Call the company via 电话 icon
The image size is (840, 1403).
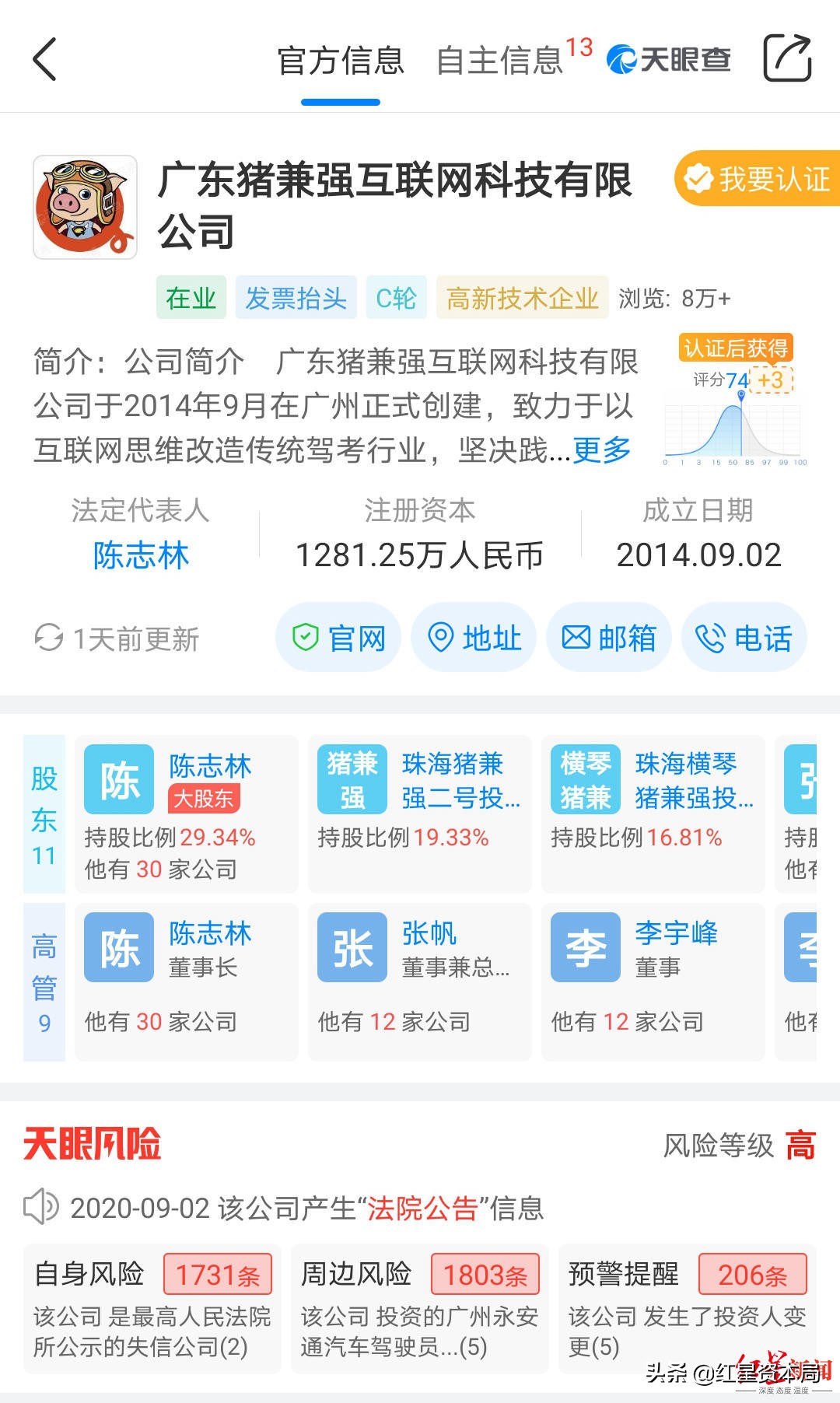tap(744, 638)
